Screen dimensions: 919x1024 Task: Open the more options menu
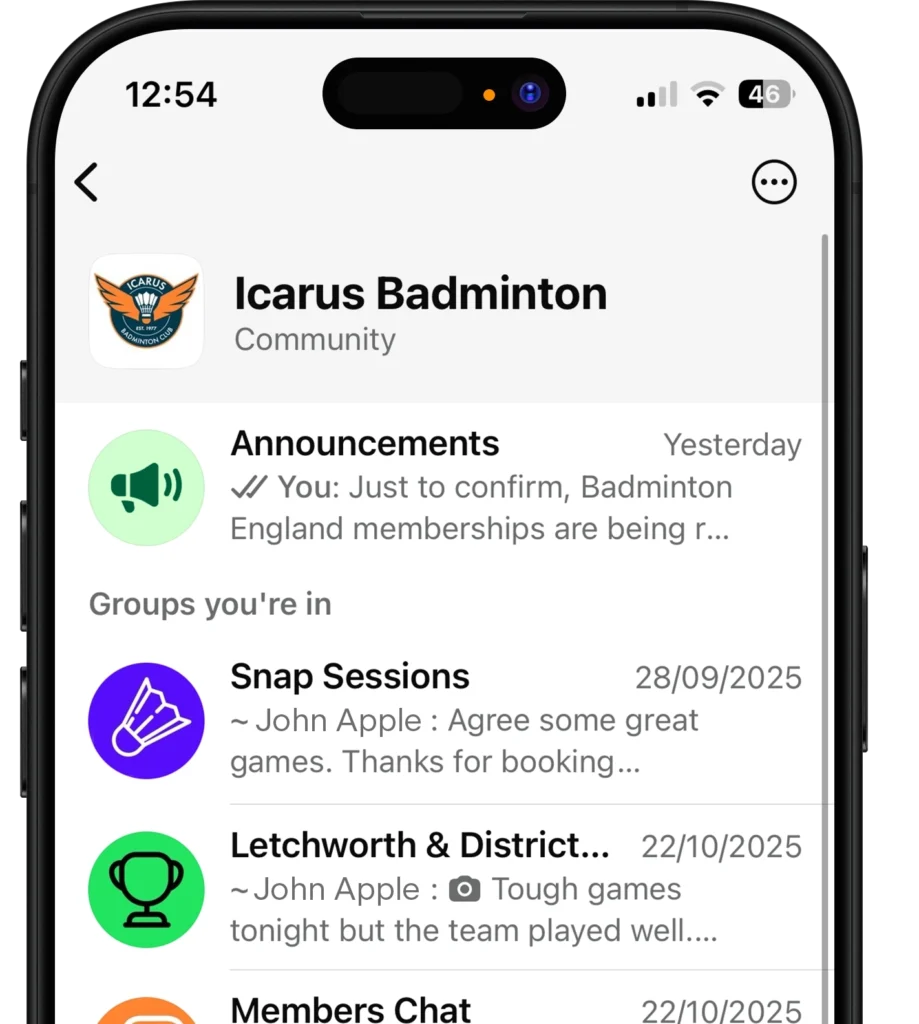(x=774, y=183)
